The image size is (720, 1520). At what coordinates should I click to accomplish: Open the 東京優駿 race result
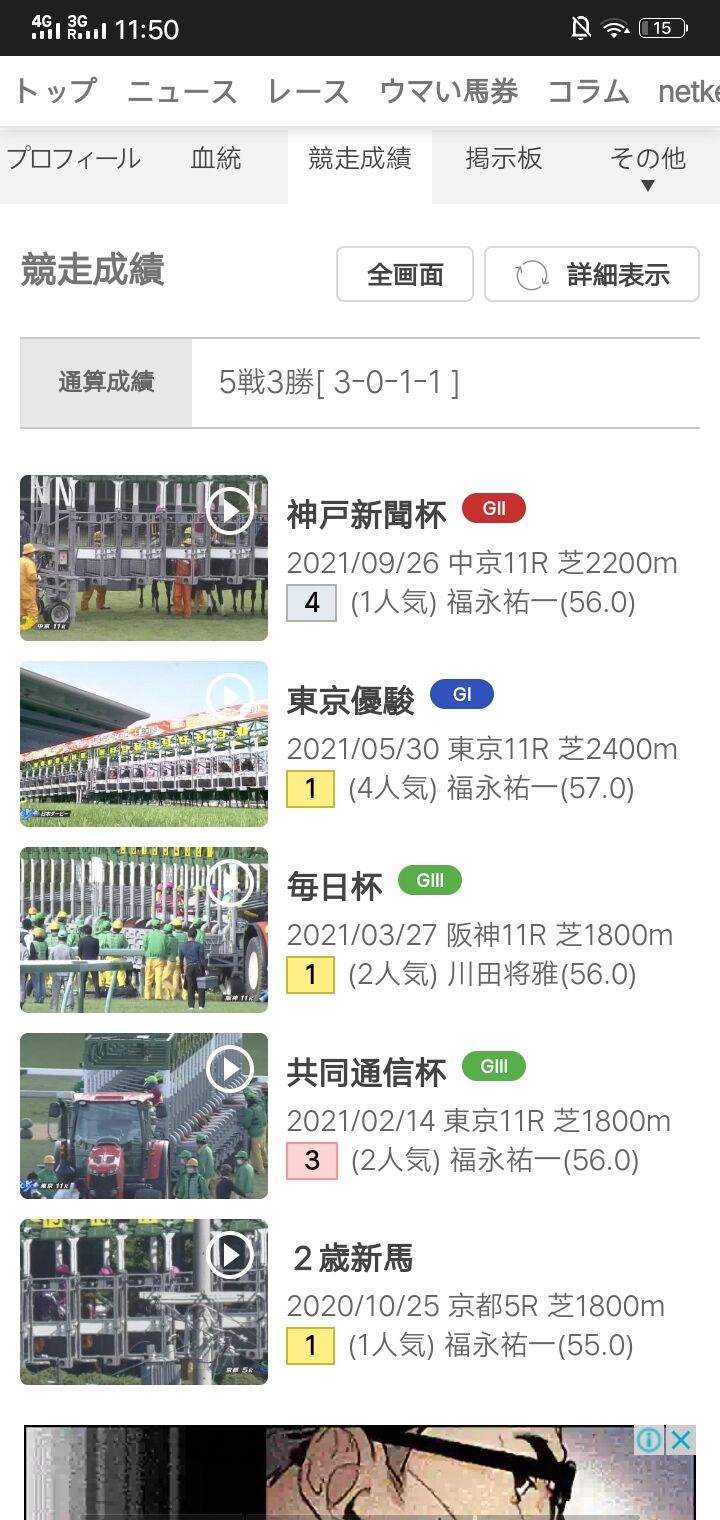350,700
